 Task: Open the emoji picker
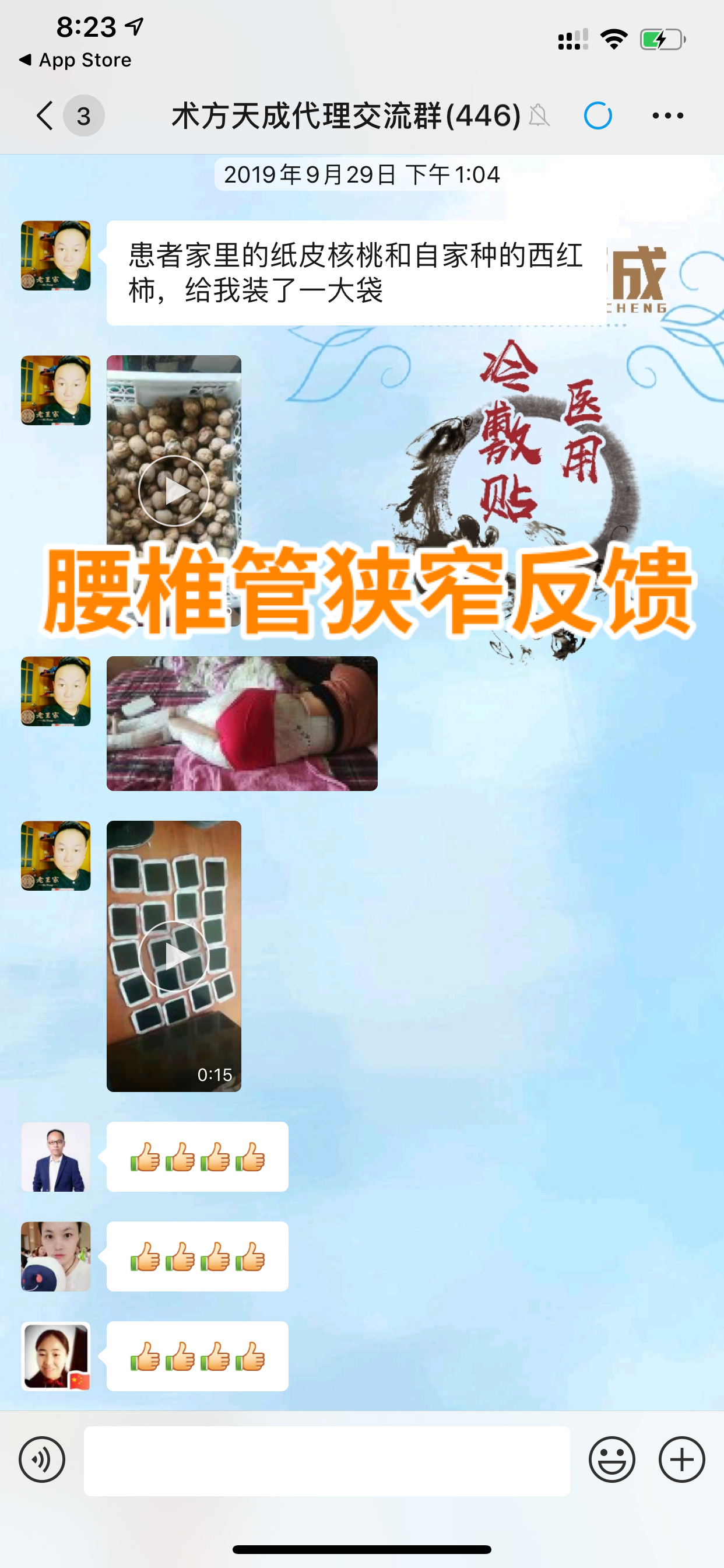click(x=611, y=1459)
